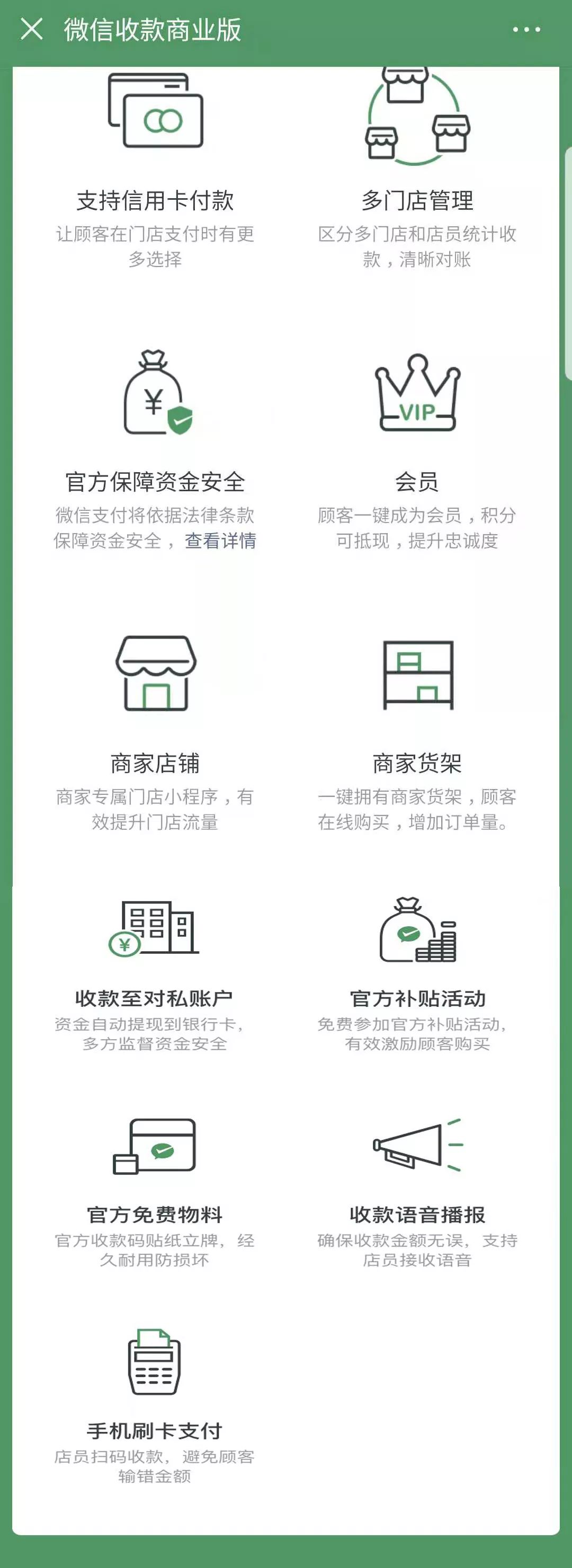Open the three-dot overflow menu

pyautogui.click(x=526, y=29)
